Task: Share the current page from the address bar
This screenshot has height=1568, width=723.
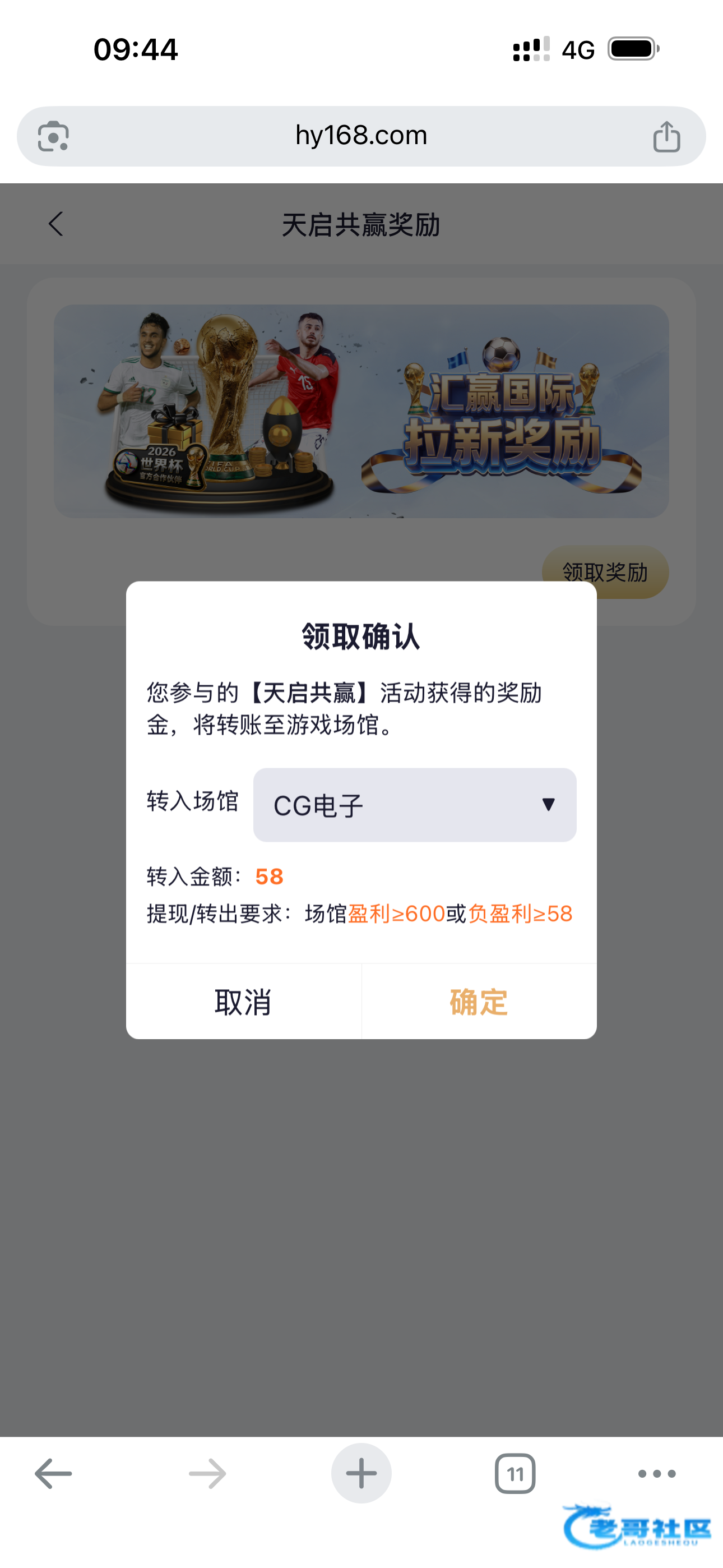Action: pos(666,136)
